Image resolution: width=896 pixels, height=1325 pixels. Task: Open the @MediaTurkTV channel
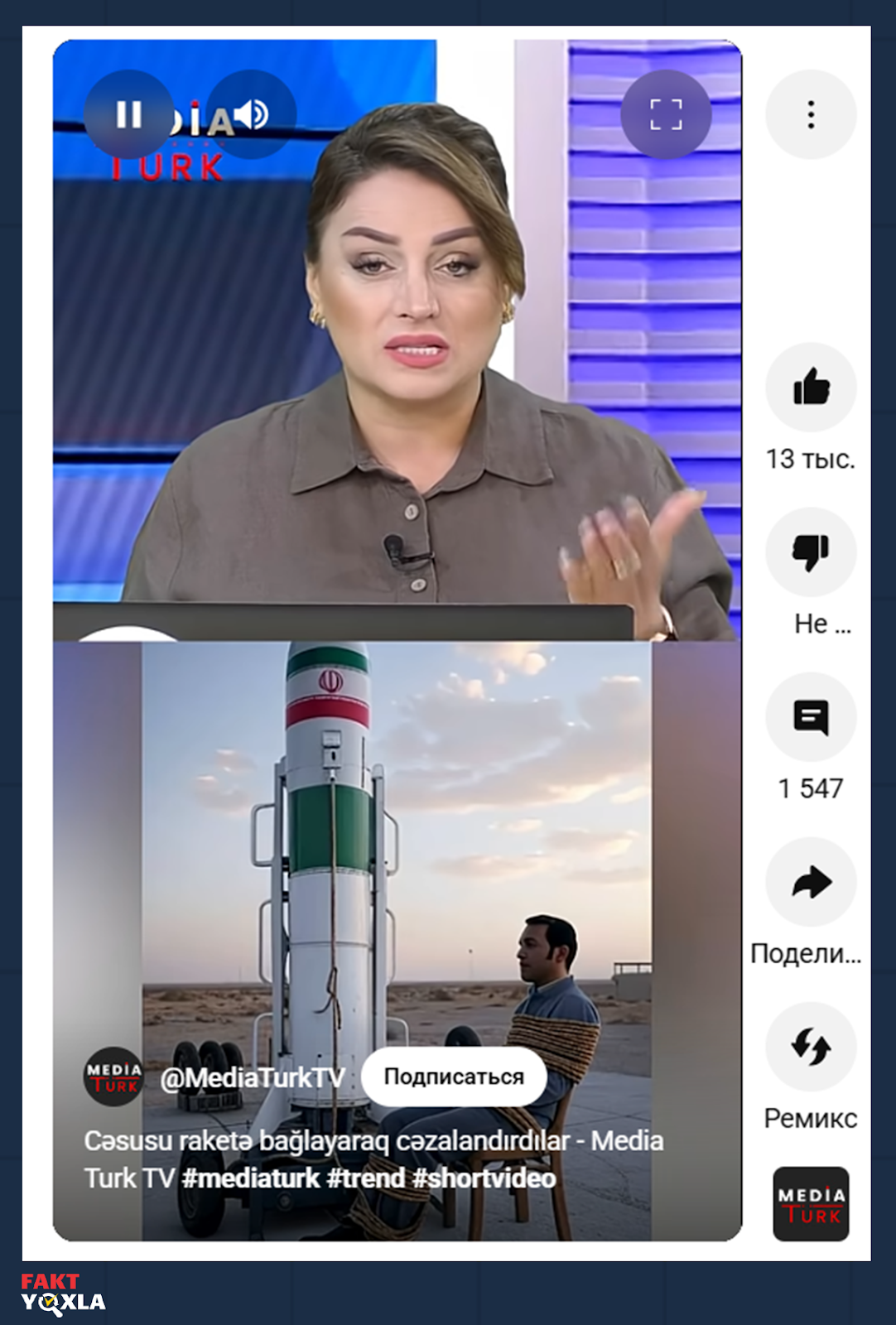coord(252,1077)
